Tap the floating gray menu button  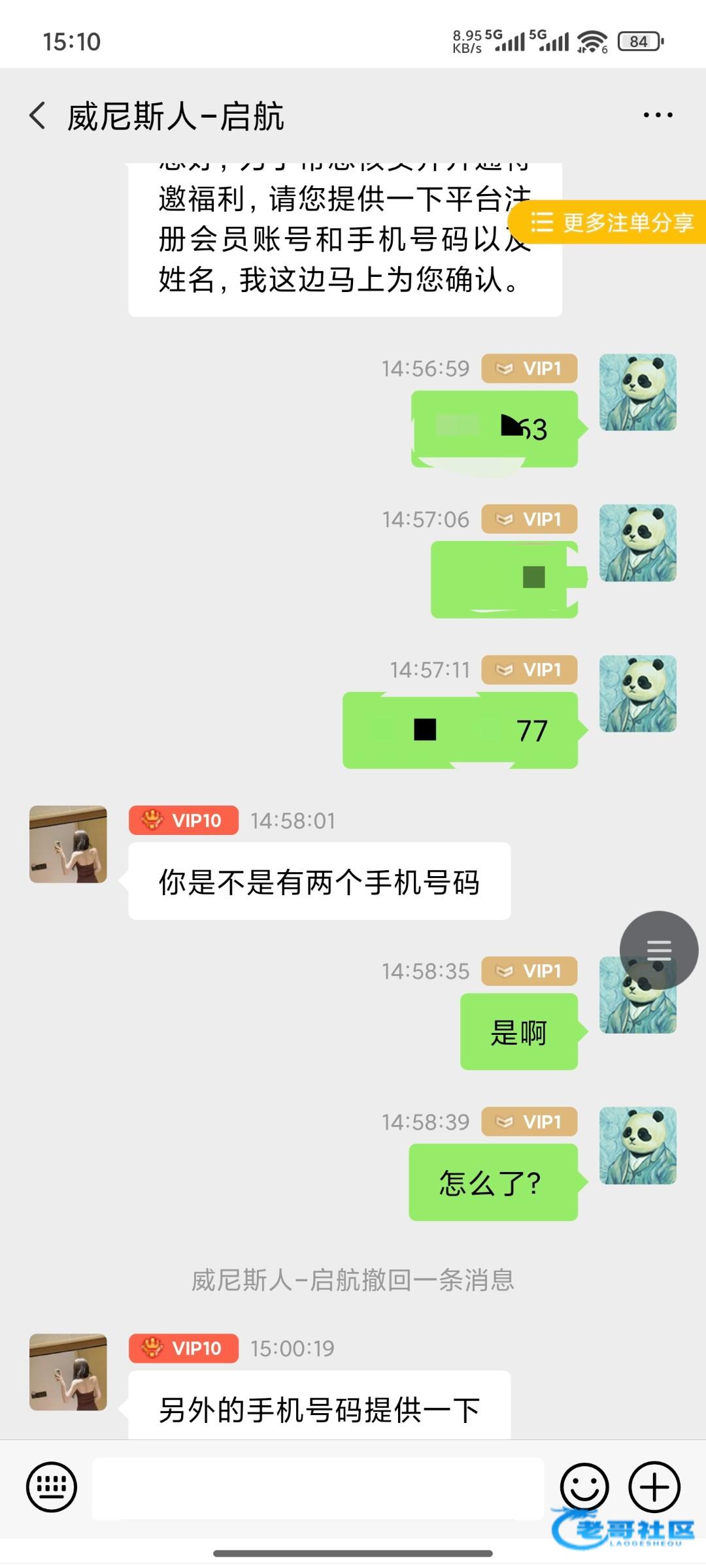(x=659, y=950)
